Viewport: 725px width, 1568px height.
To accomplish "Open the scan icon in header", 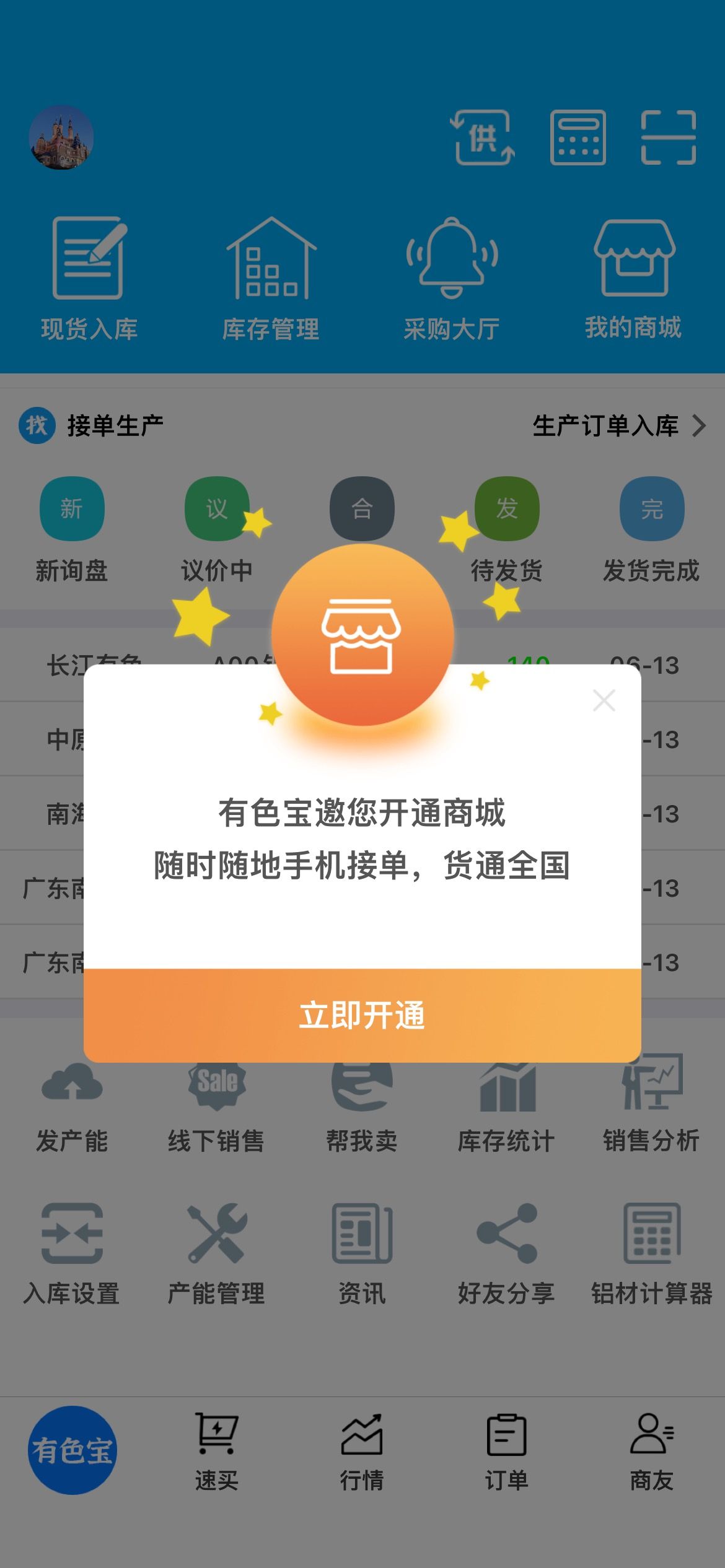I will [669, 137].
